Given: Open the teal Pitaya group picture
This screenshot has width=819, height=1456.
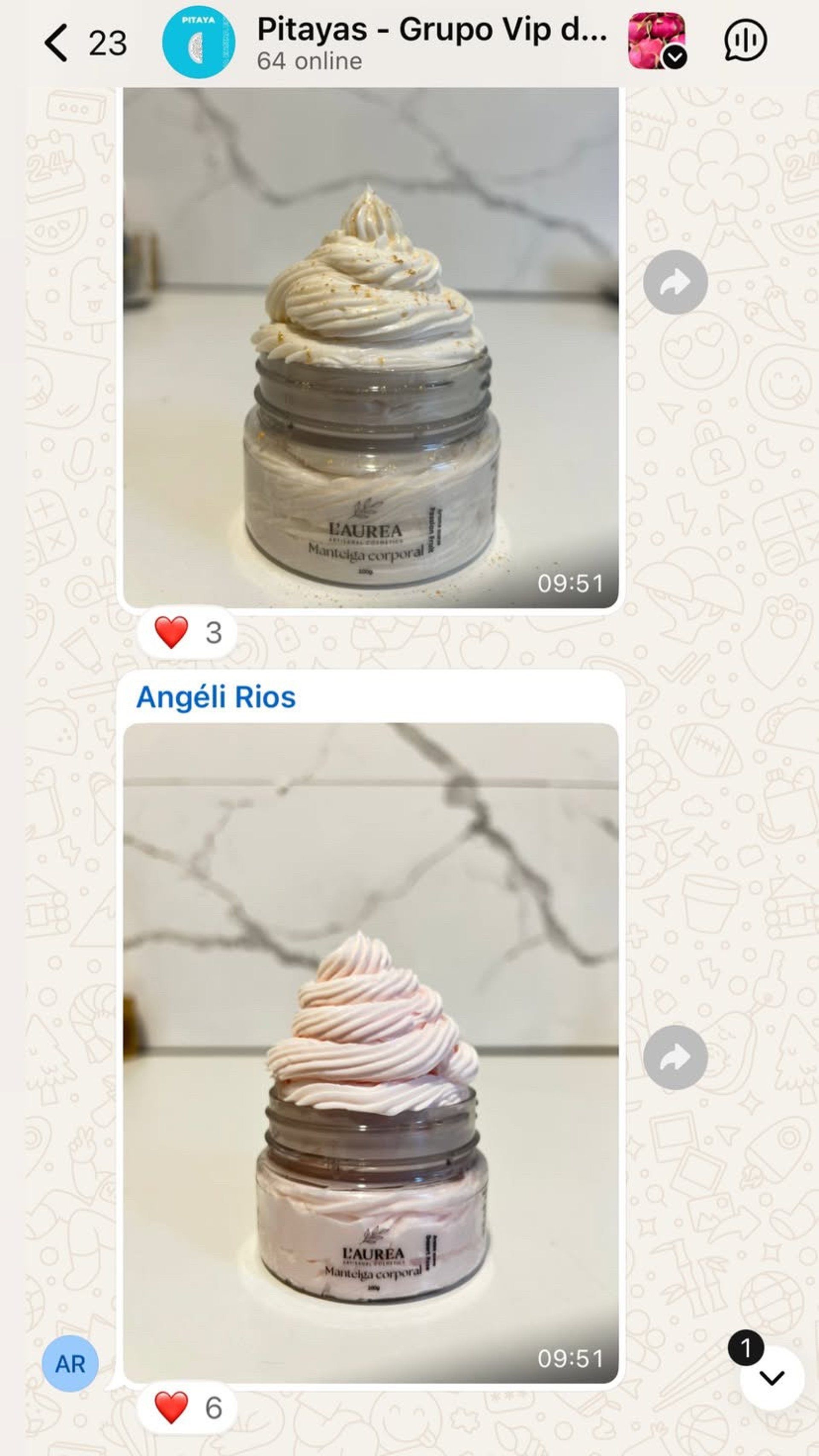Looking at the screenshot, I should [x=198, y=42].
